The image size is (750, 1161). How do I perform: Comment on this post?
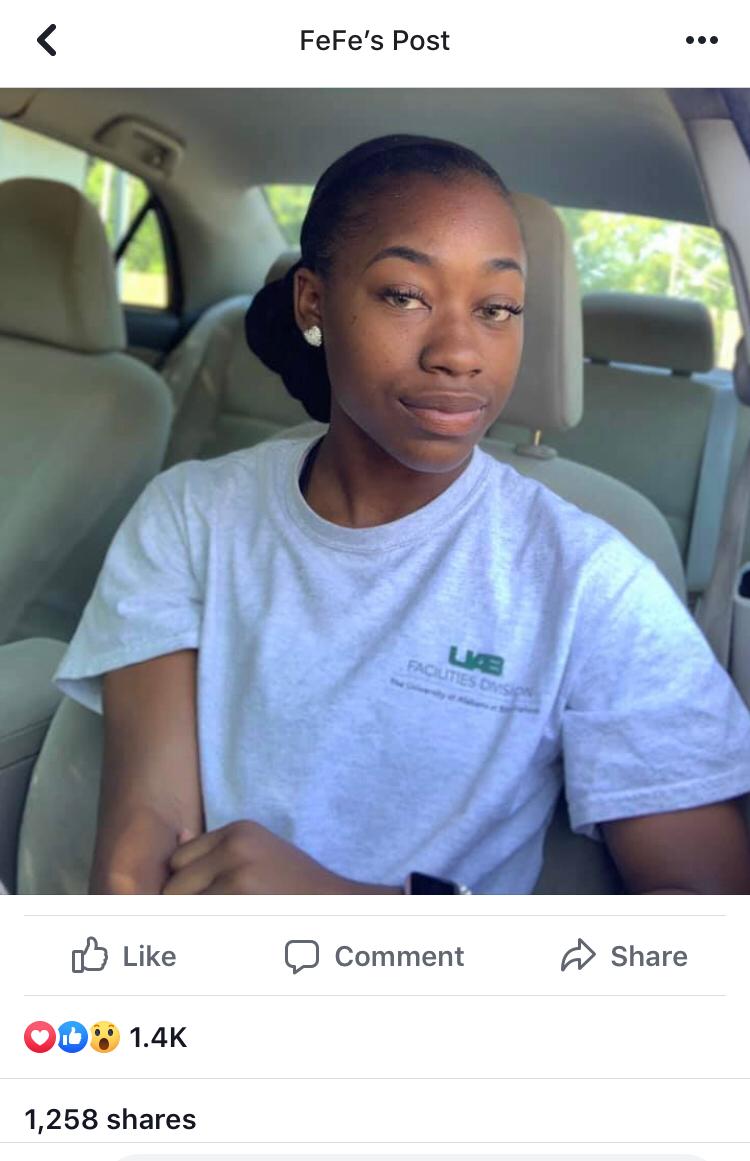tap(375, 956)
